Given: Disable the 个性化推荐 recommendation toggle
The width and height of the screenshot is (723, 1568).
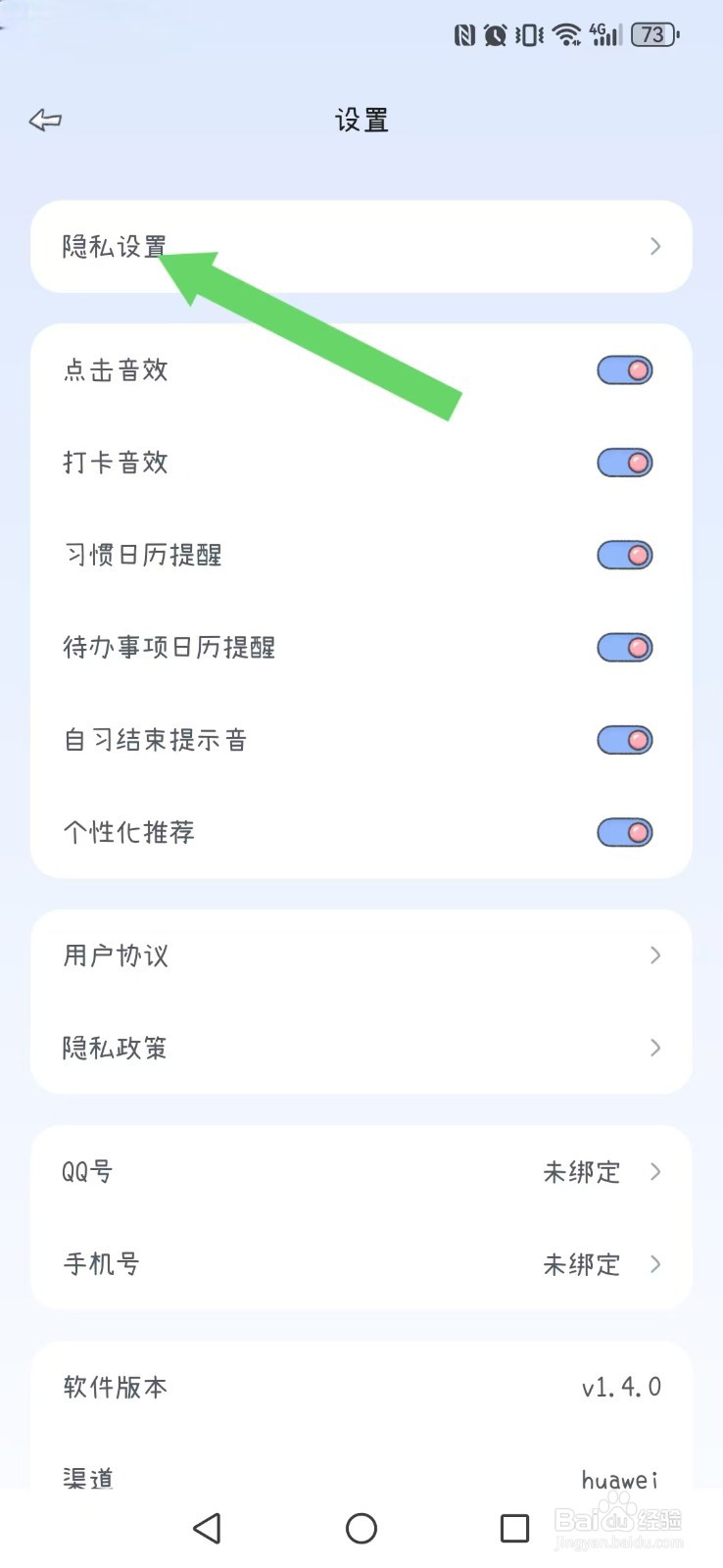Looking at the screenshot, I should (624, 832).
